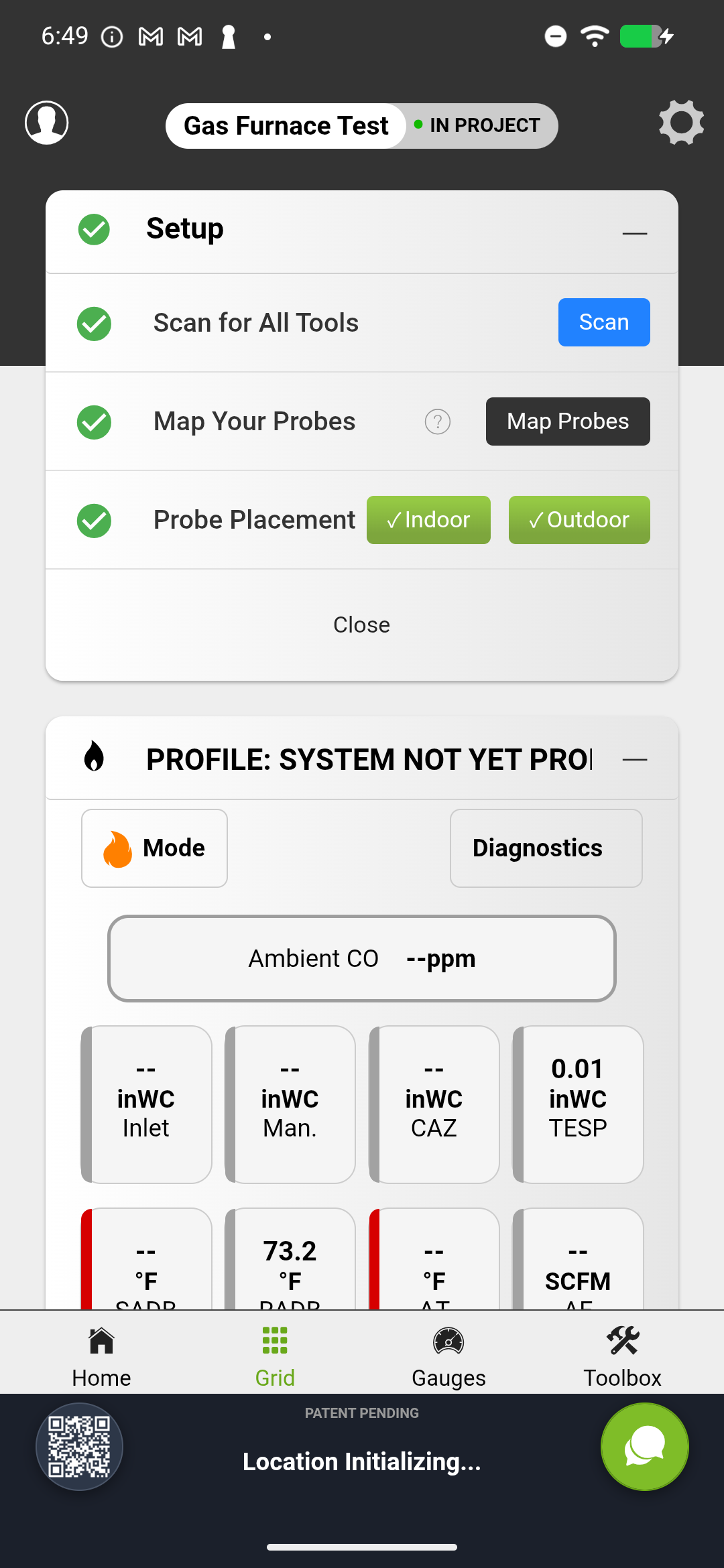Tap the help icon next to Map Your Probes
This screenshot has width=724, height=1568.
[437, 422]
